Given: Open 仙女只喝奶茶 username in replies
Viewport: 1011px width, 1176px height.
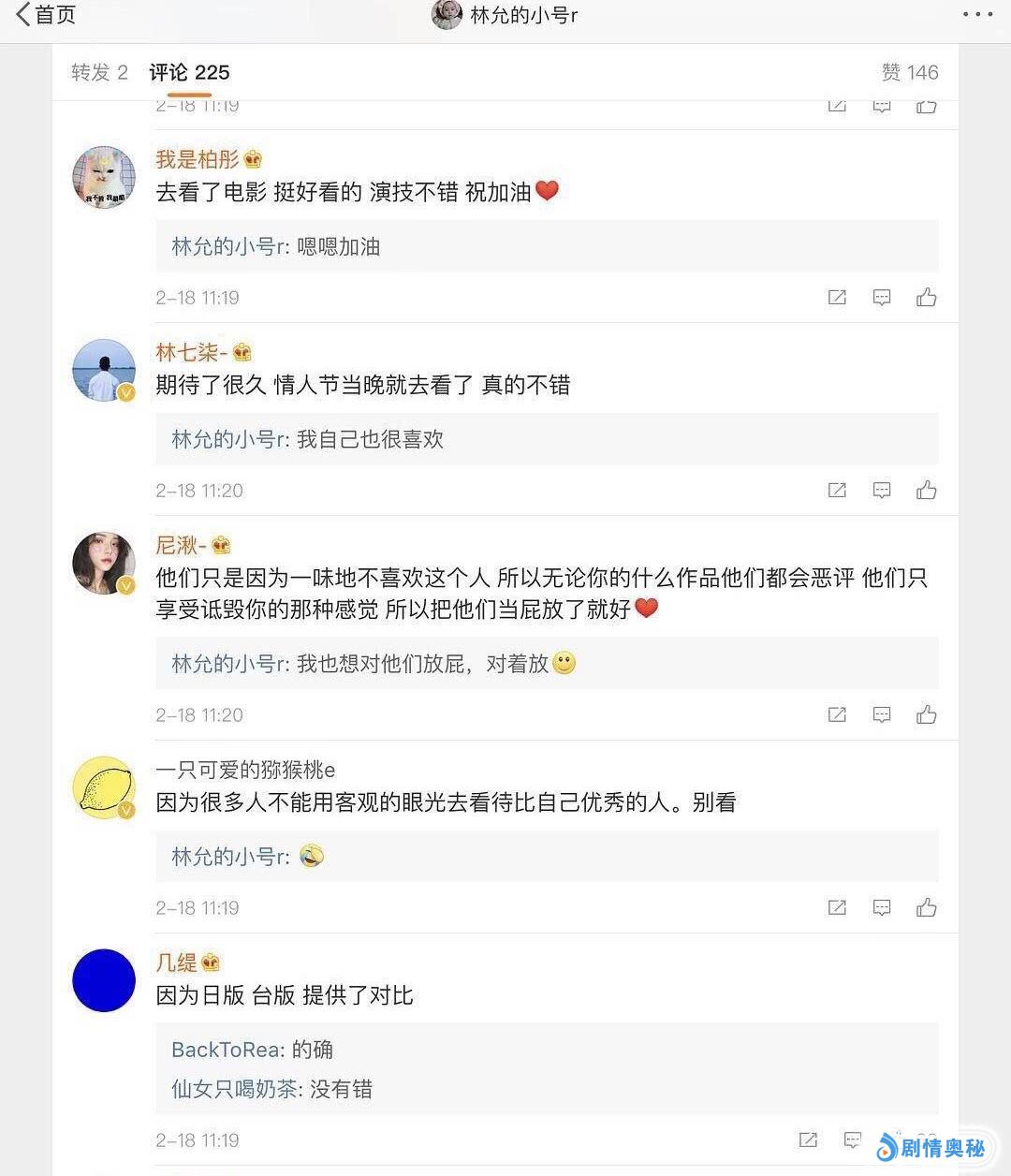Looking at the screenshot, I should (234, 1090).
